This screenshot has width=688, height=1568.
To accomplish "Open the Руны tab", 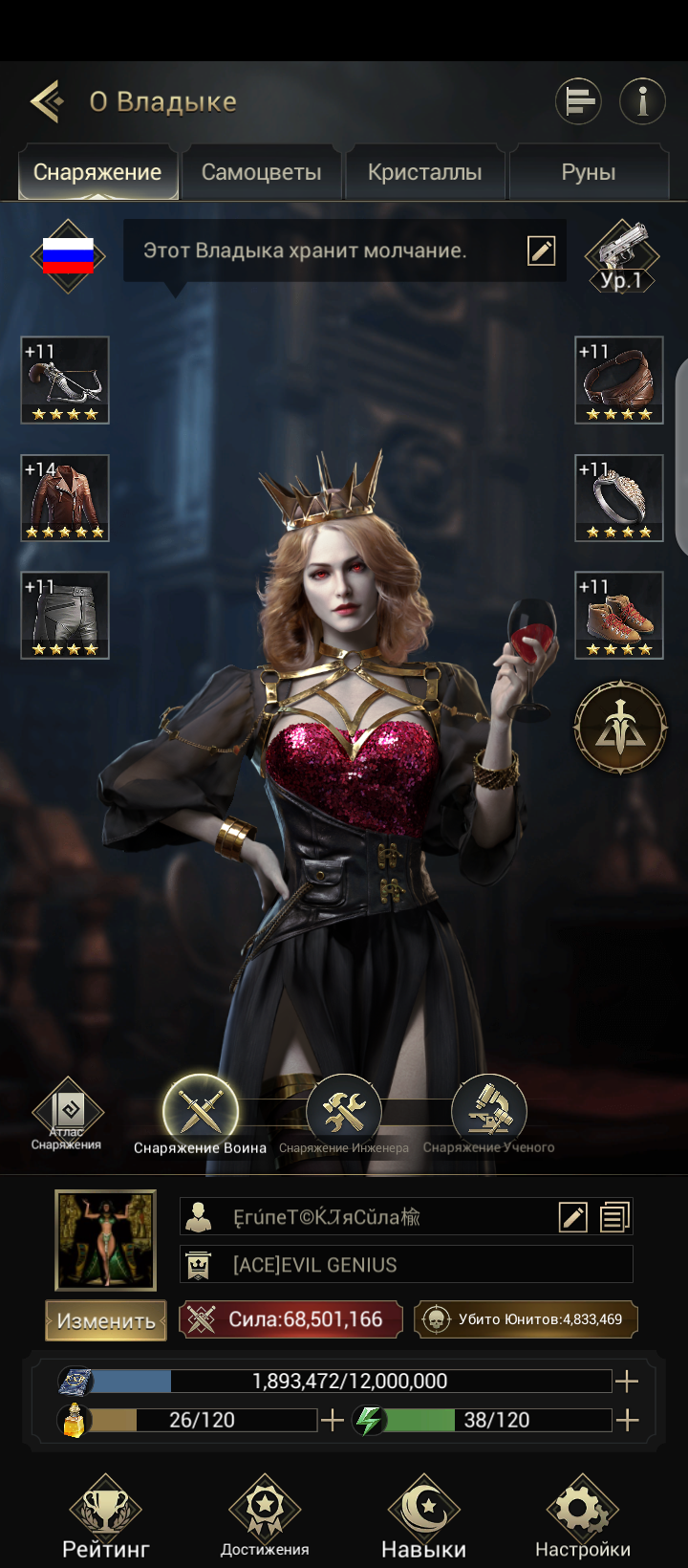I will click(590, 171).
